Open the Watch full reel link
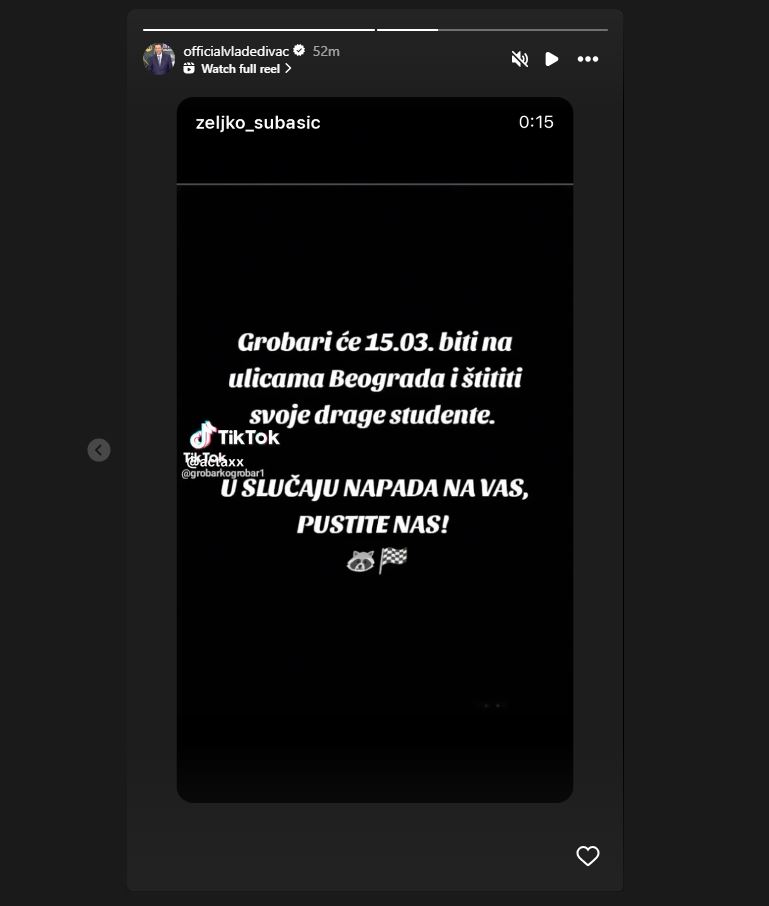Screen dimensions: 769x906 (x=245, y=69)
